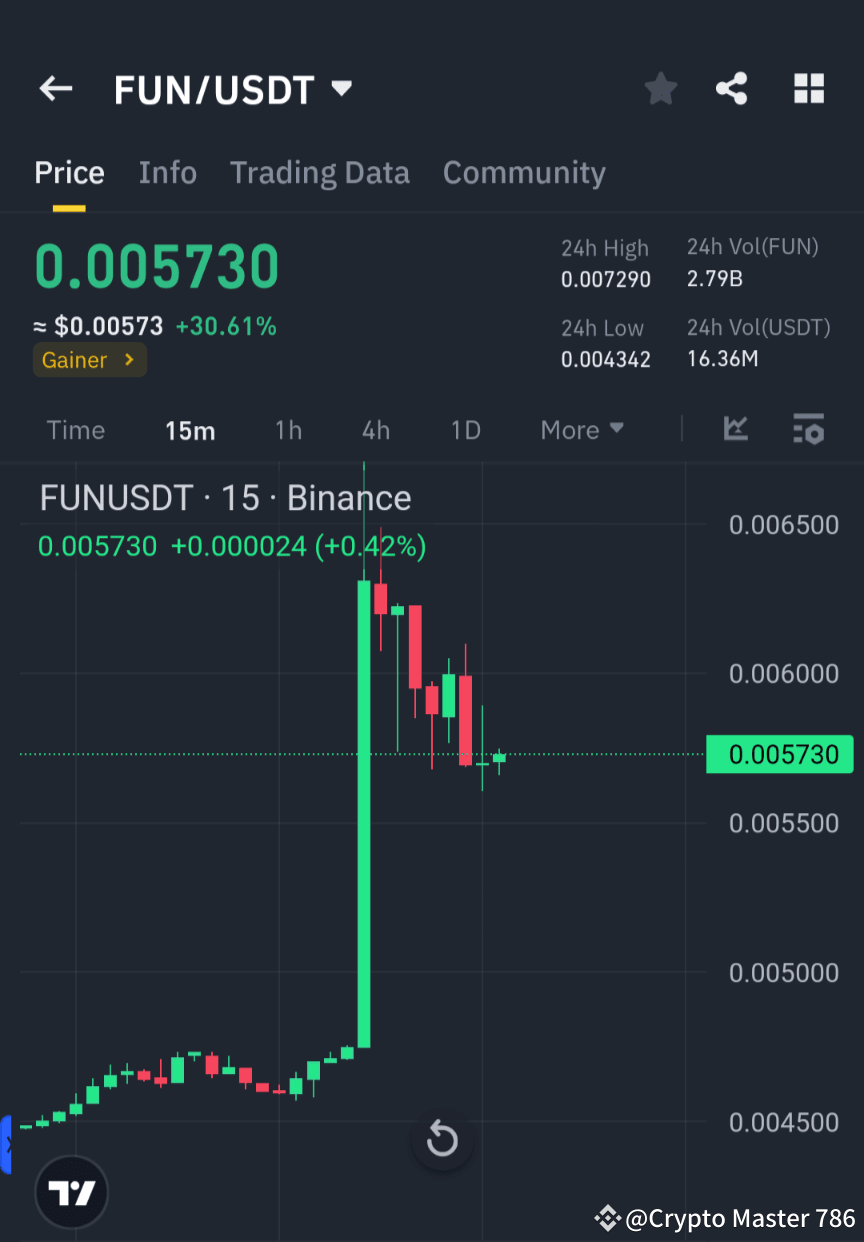Switch to the Info tab
This screenshot has width=864, height=1242.
click(167, 172)
